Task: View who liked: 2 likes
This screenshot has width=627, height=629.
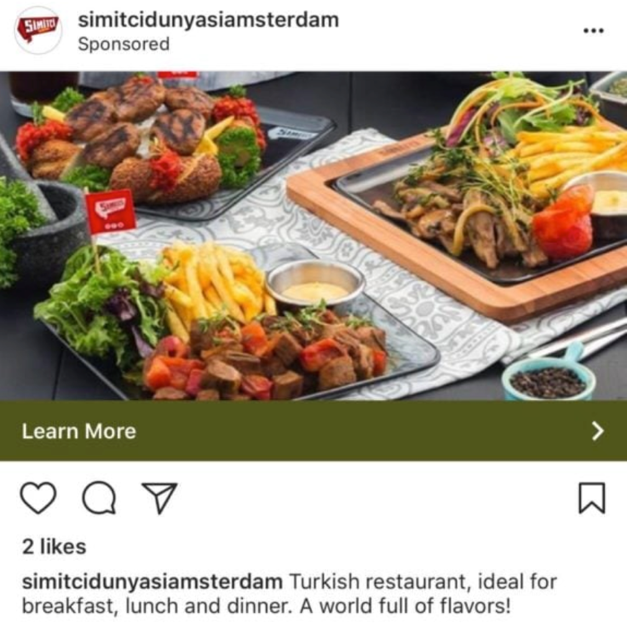Action: 54,547
